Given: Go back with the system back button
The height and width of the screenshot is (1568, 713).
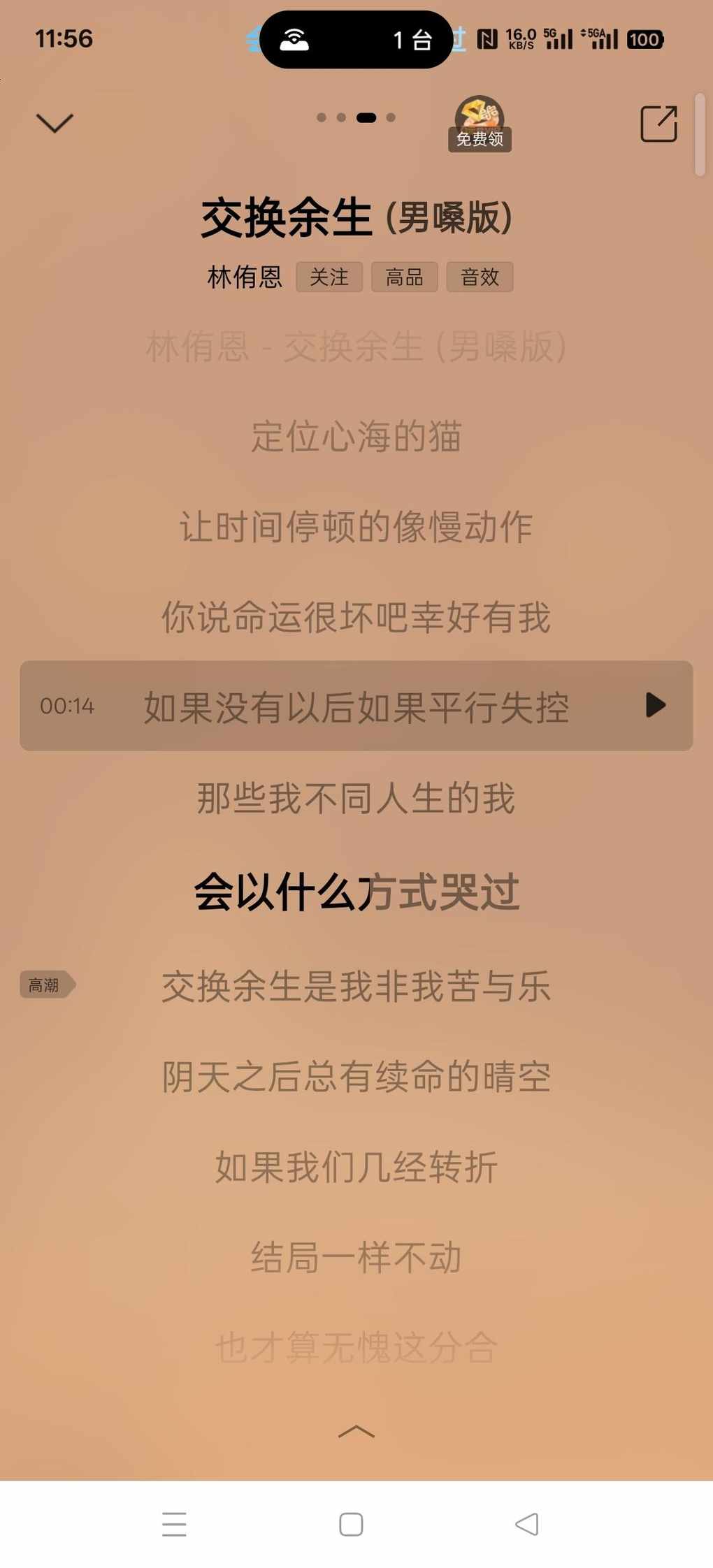Looking at the screenshot, I should coord(527,1524).
